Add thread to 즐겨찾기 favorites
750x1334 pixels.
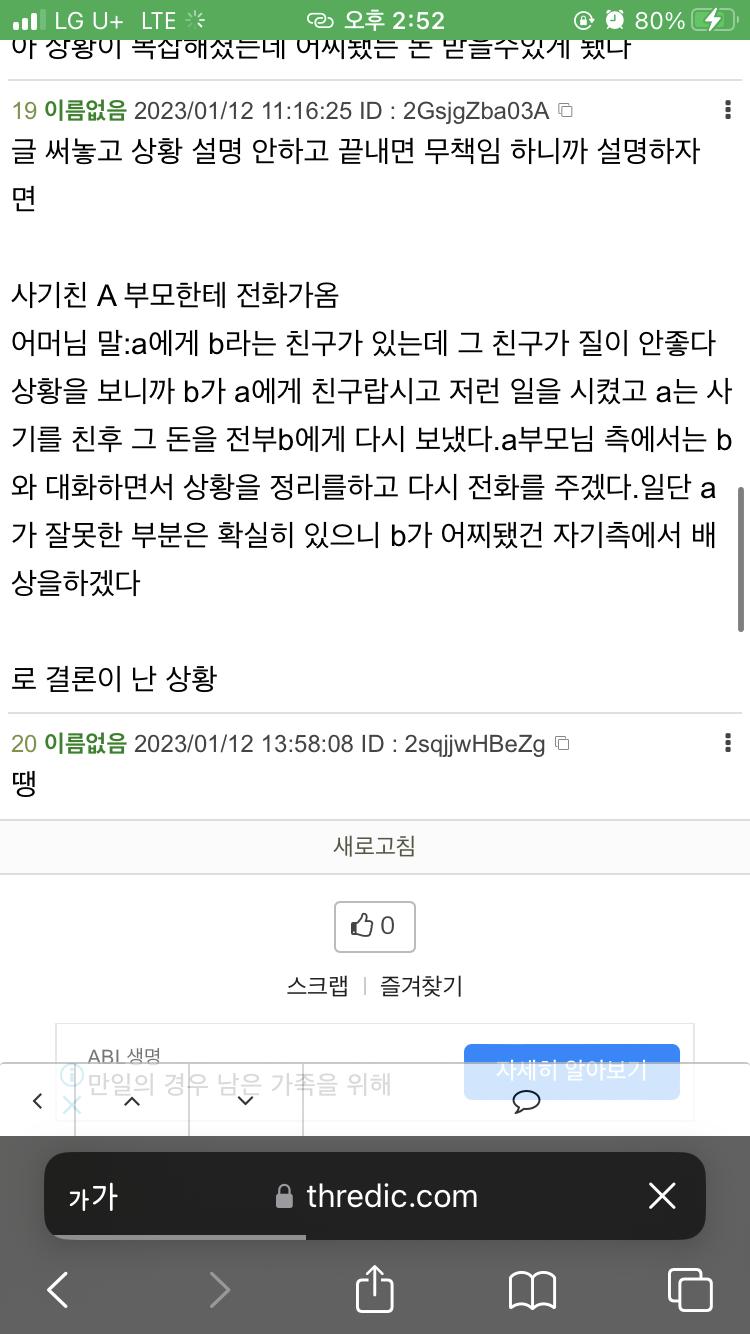coord(421,986)
